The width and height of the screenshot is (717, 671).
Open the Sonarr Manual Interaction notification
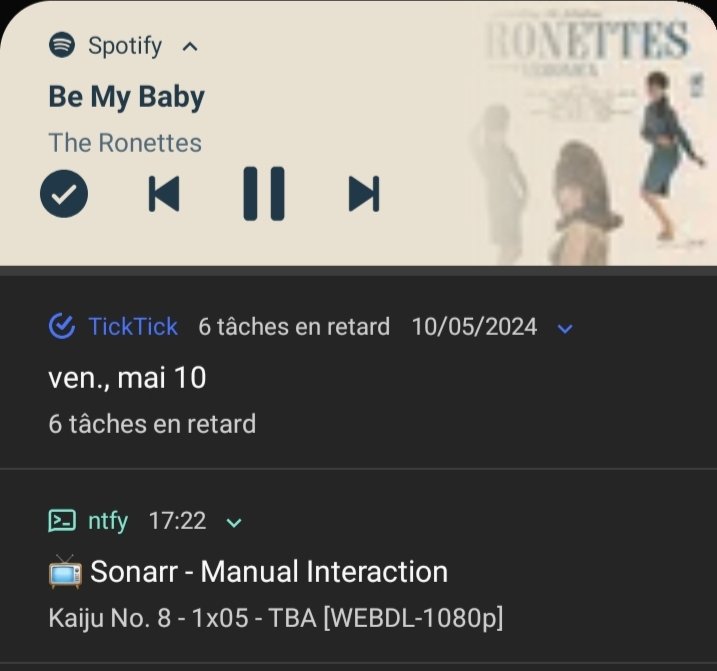click(358, 566)
